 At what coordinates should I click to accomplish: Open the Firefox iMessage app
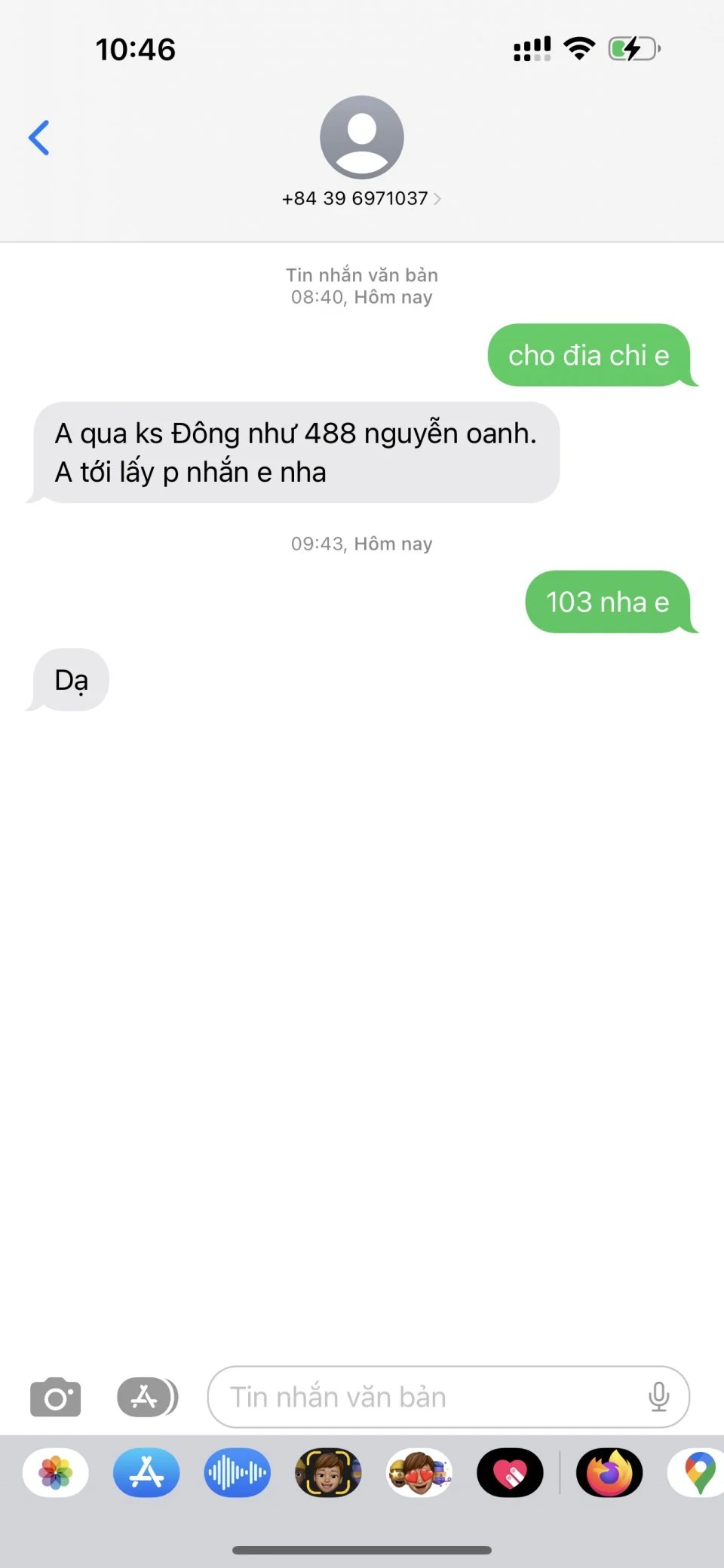coord(609,1472)
